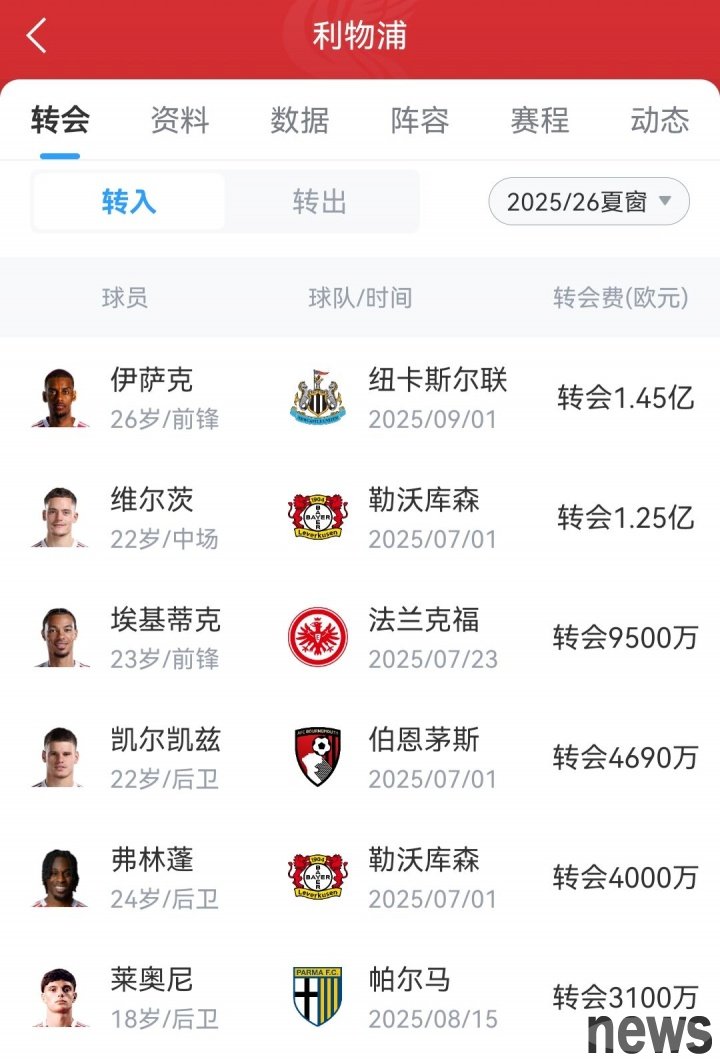
Task: Open the 凯尔凯兹 transfer row
Action: coord(360,758)
